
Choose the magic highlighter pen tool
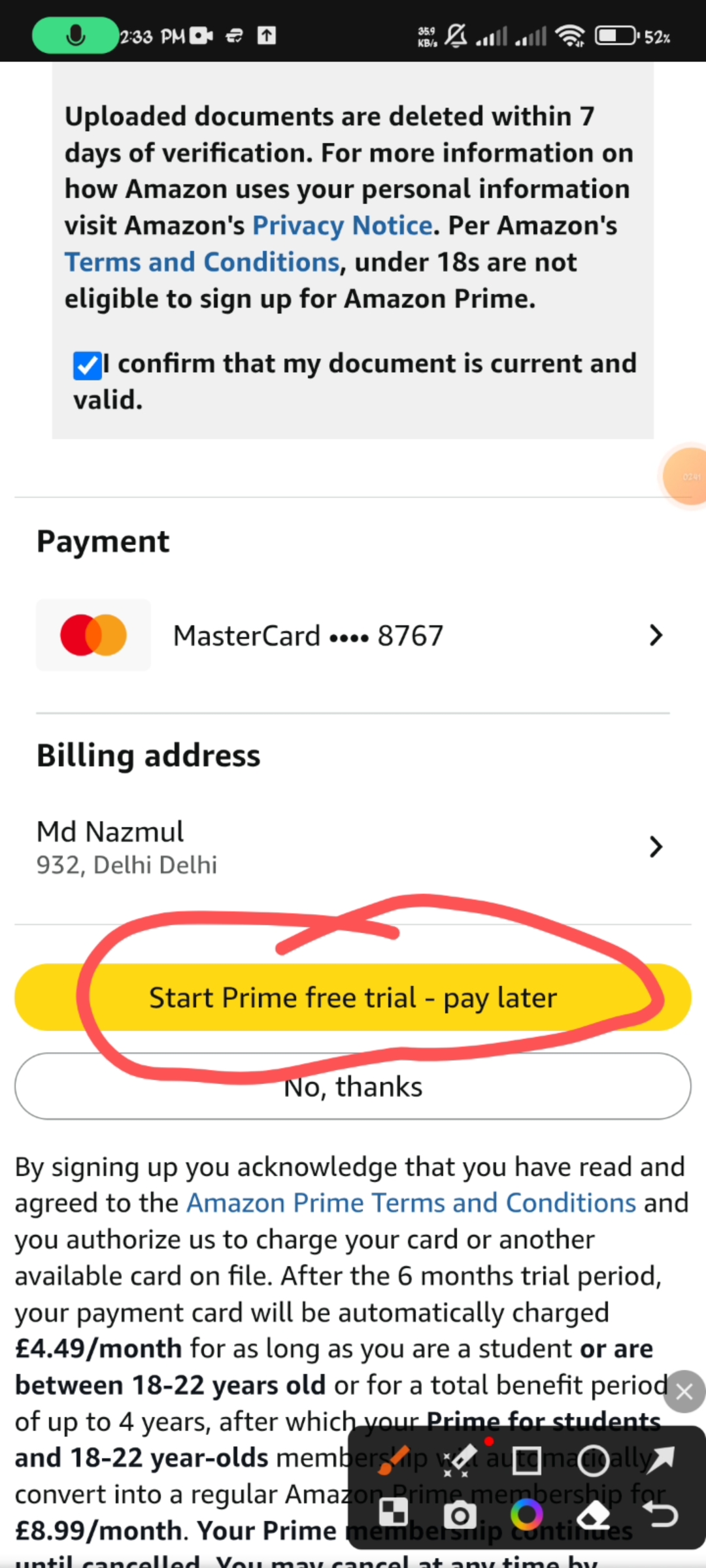tap(460, 1461)
